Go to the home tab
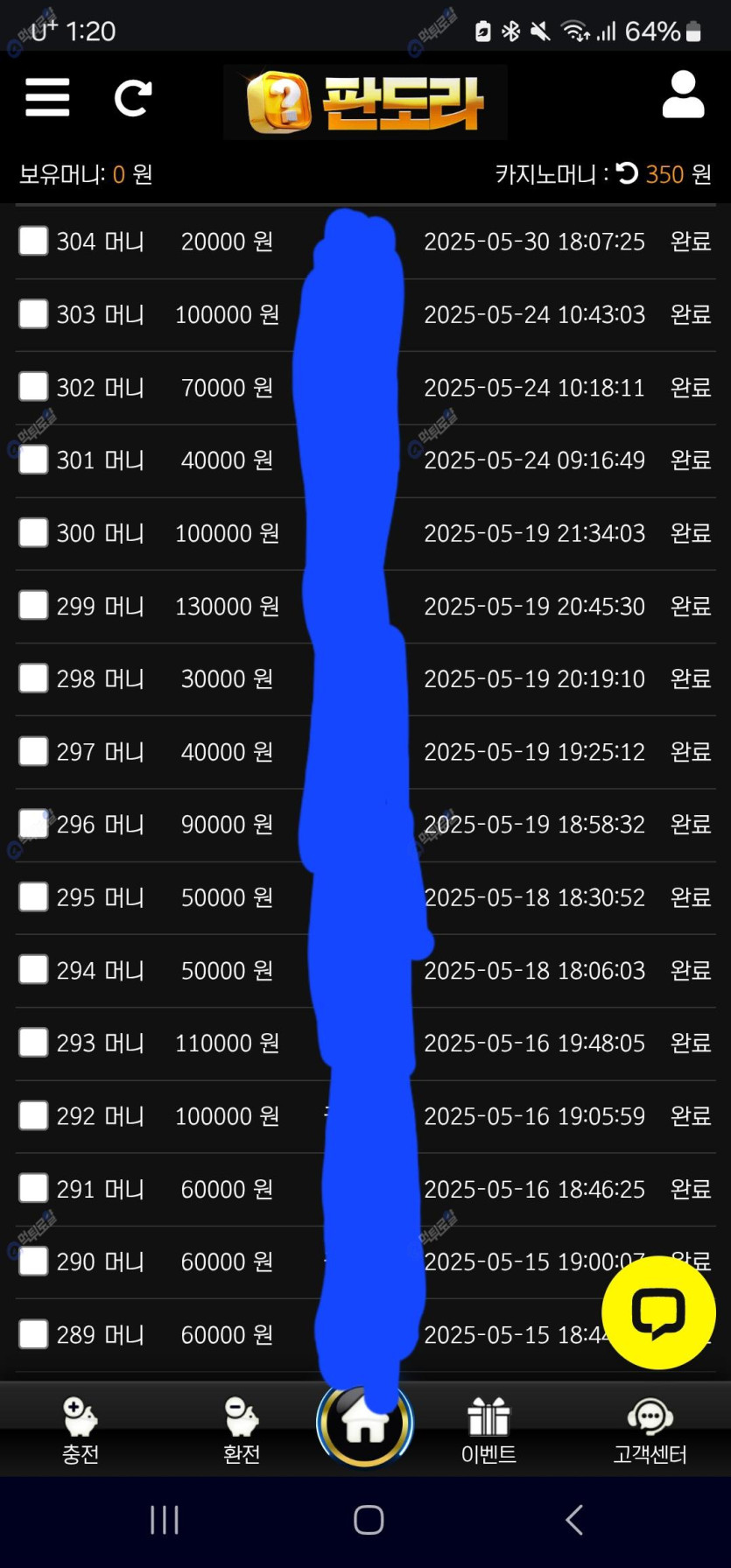 [365, 1424]
